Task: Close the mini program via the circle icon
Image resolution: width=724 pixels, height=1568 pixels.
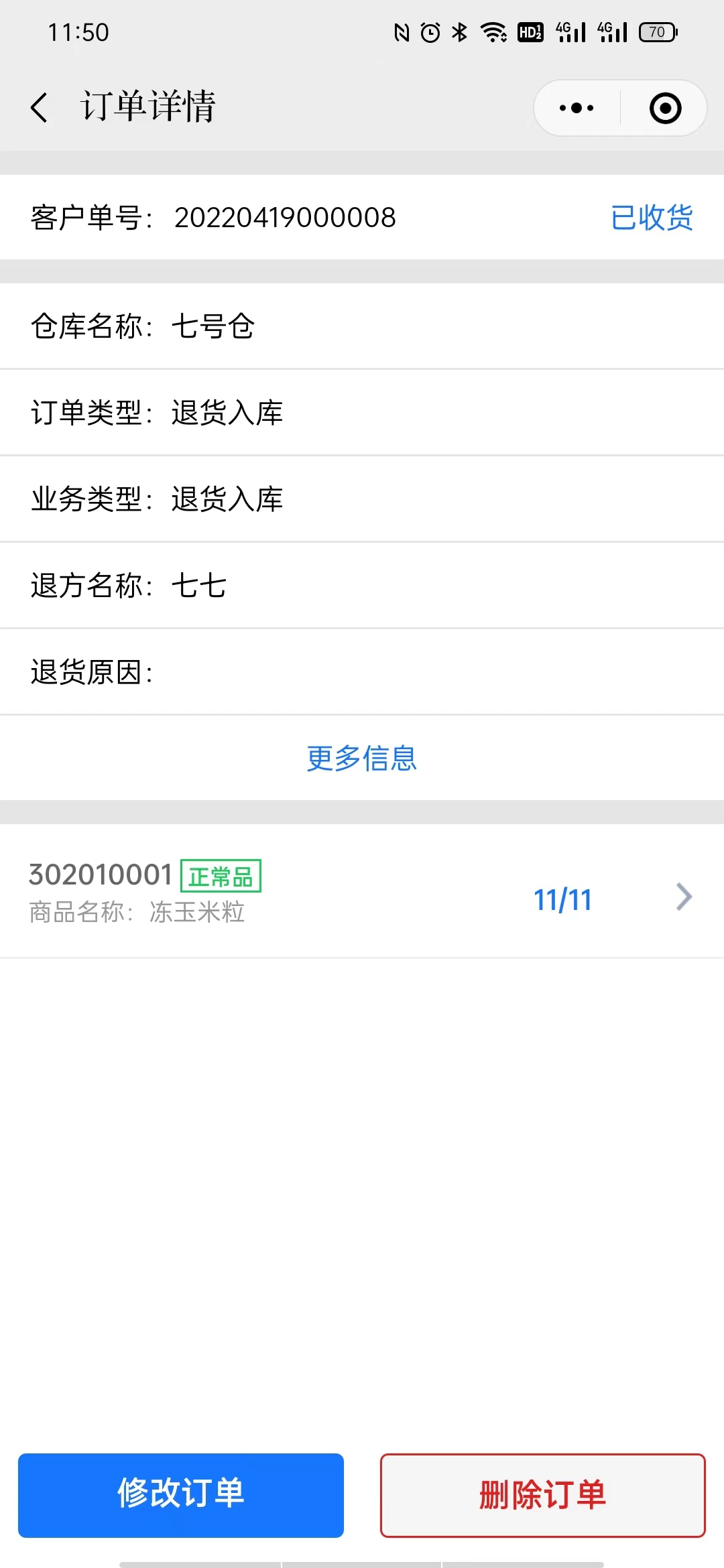Action: (x=665, y=108)
